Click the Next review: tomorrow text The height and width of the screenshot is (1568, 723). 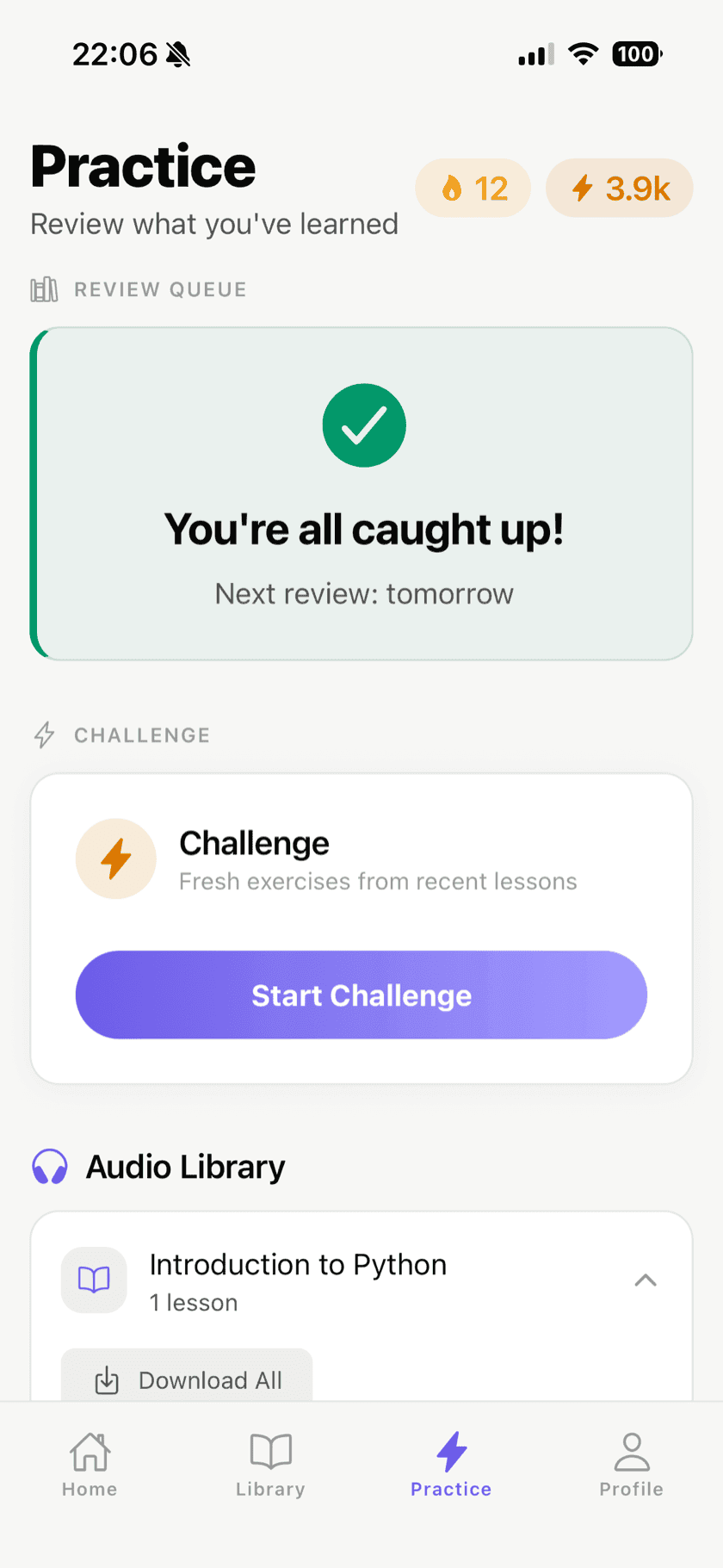click(x=363, y=593)
